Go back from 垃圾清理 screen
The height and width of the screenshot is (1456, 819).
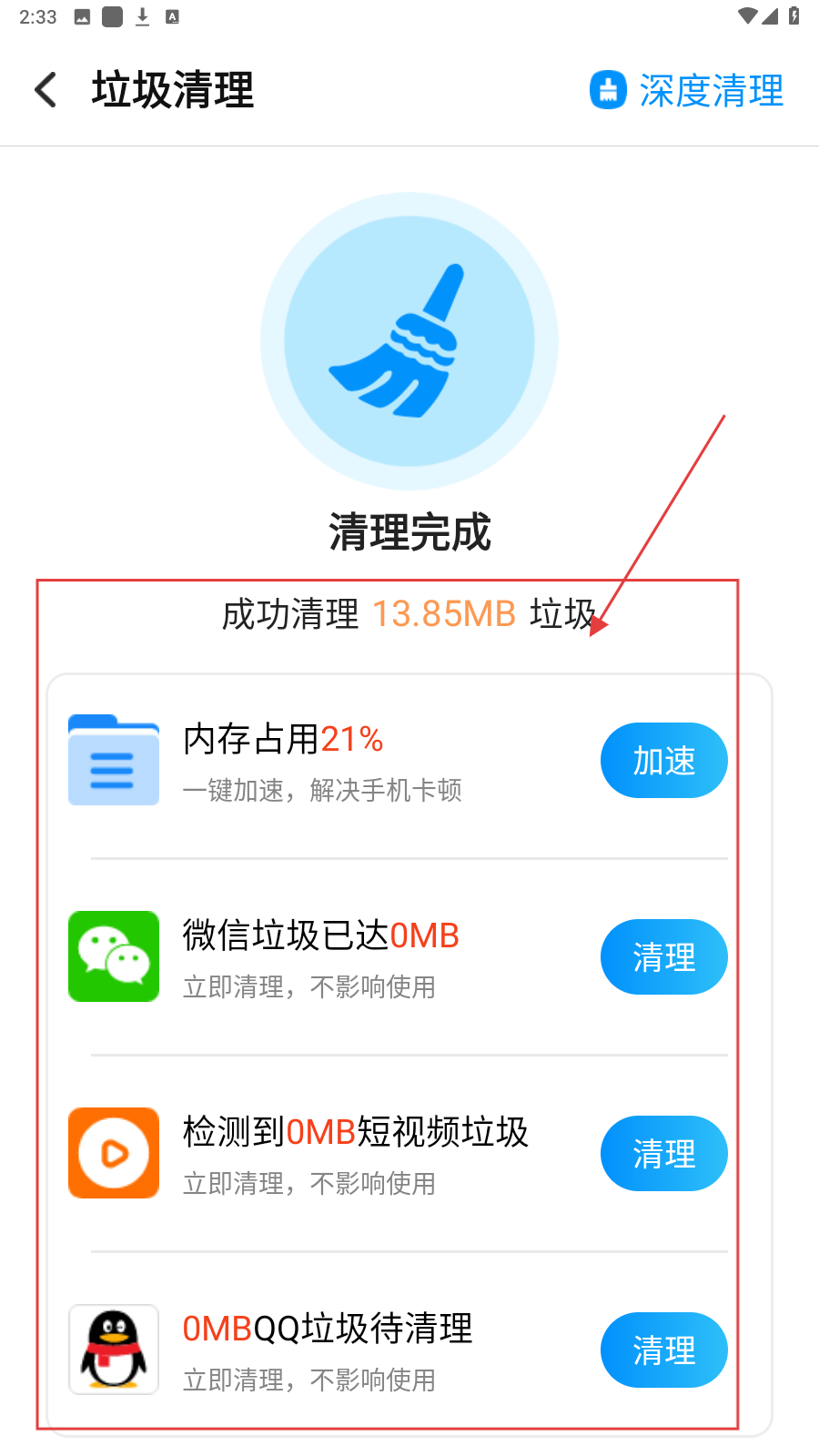click(x=45, y=90)
